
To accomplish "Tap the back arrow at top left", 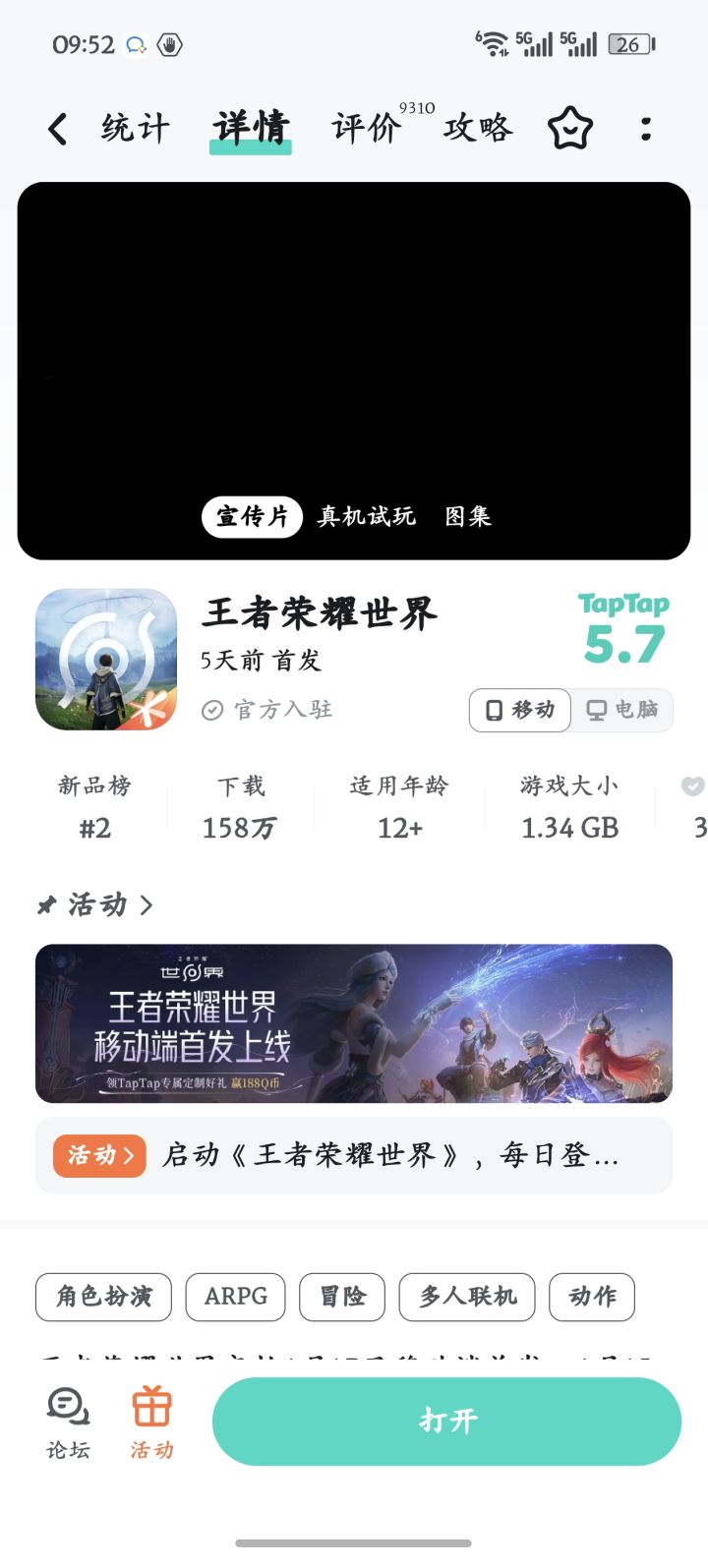I will tap(56, 128).
